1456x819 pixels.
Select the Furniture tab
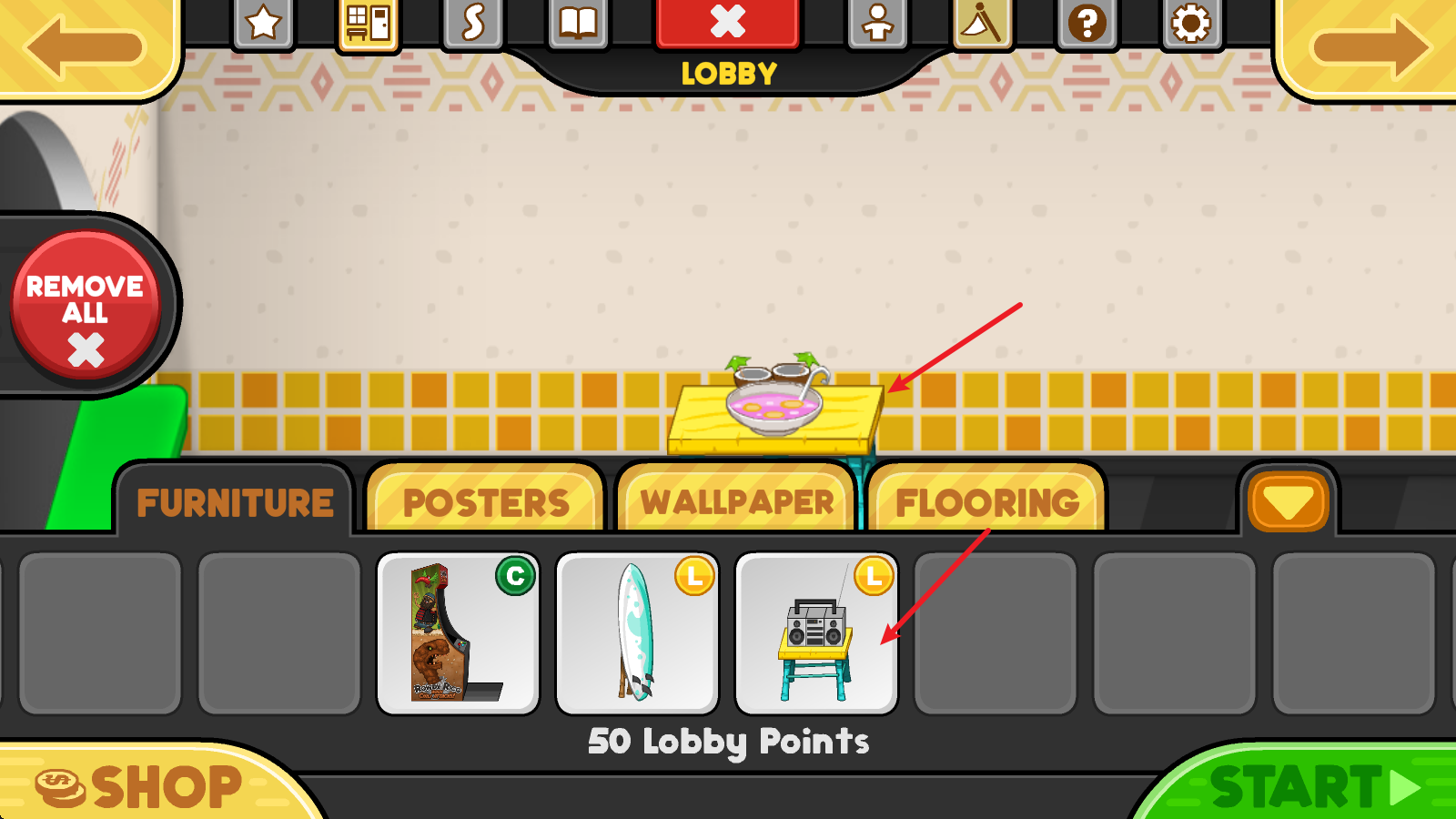235,501
